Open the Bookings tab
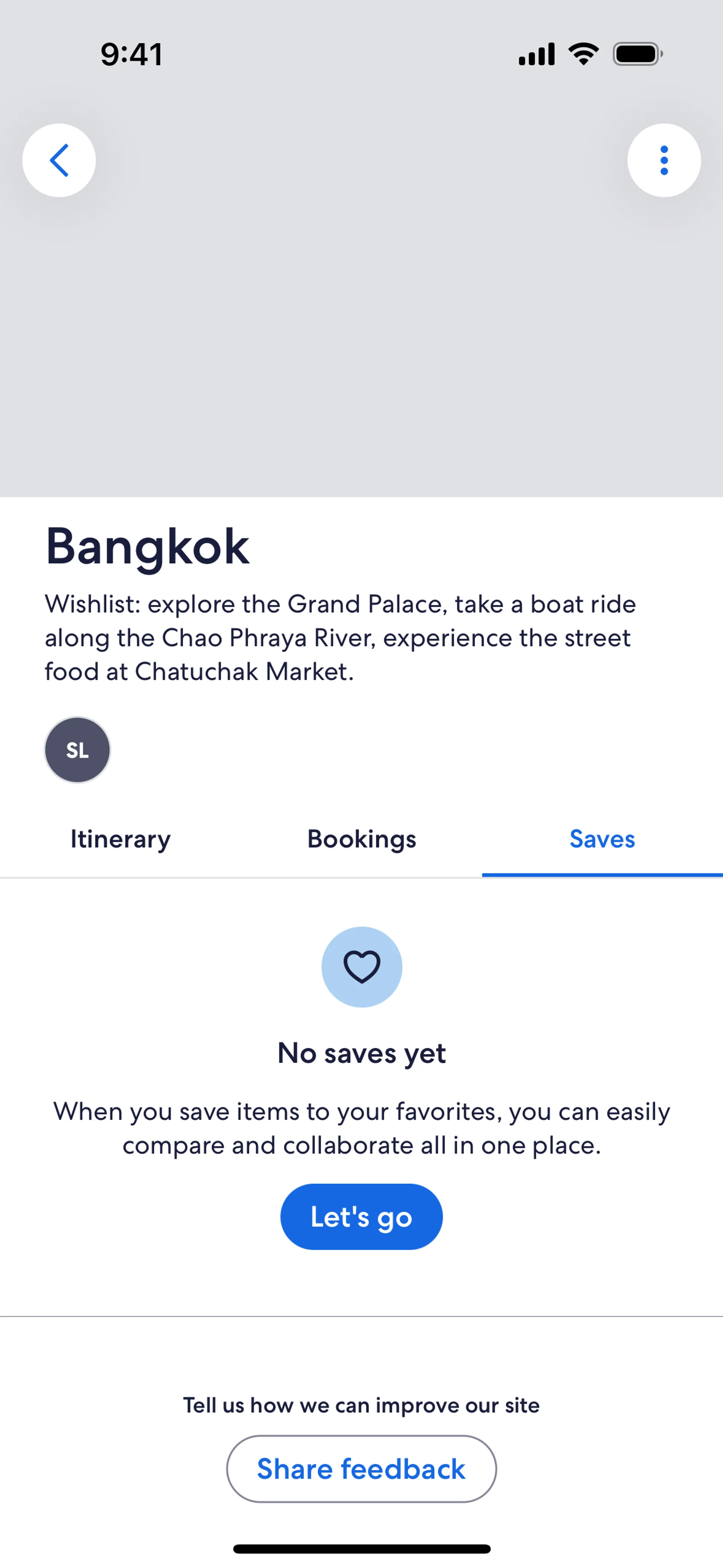This screenshot has height=1568, width=723. point(361,839)
